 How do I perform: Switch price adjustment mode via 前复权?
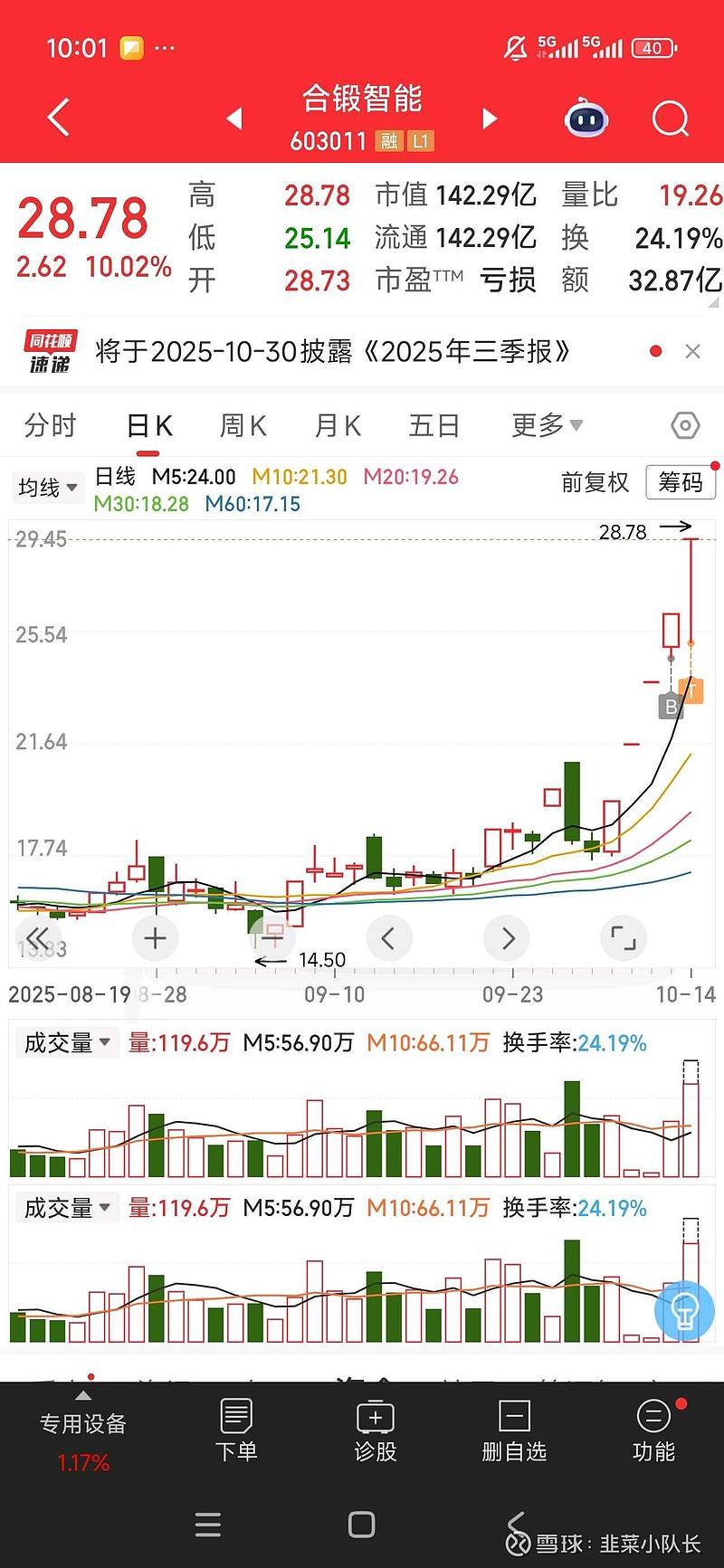pos(595,484)
